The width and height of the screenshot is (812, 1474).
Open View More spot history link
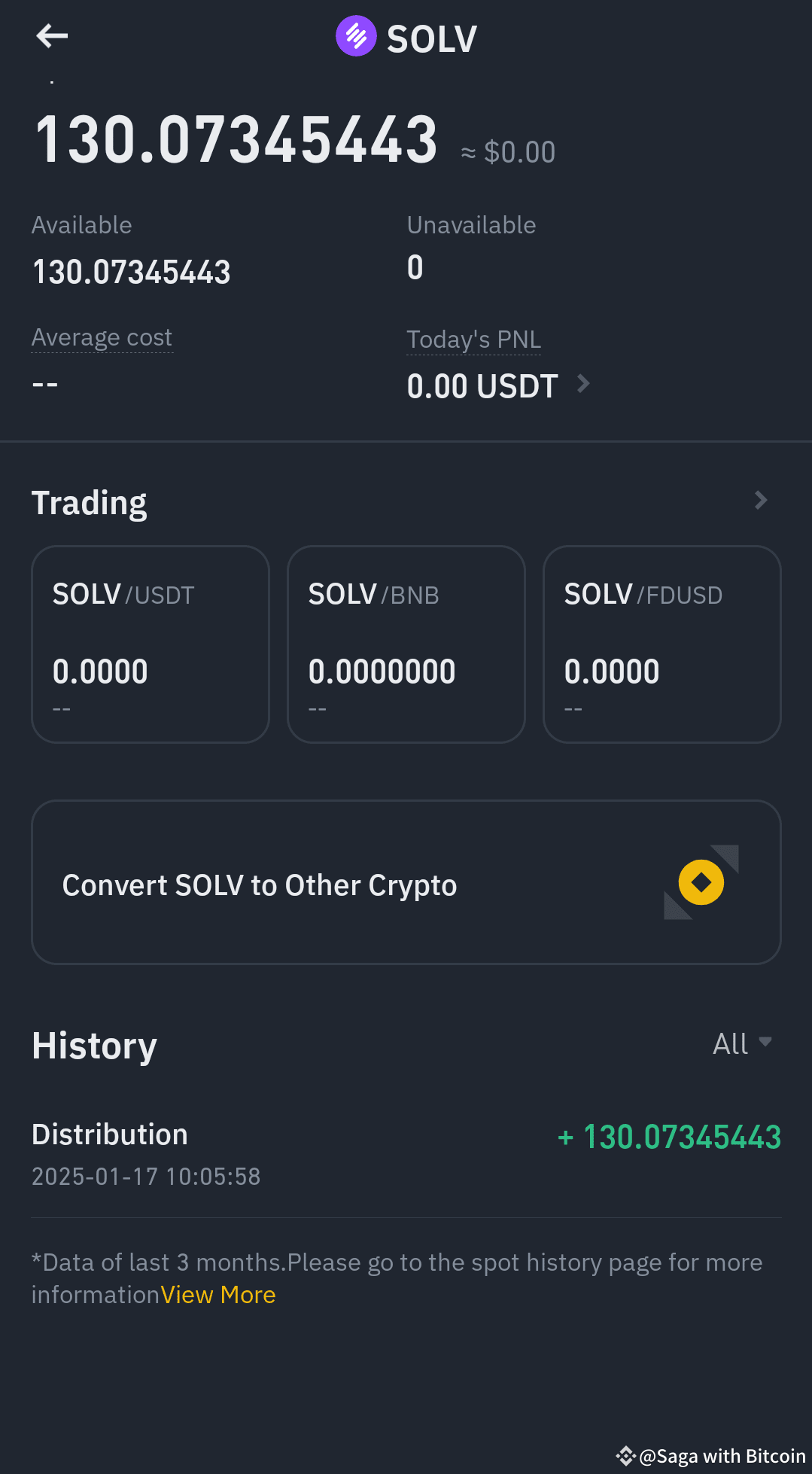pyautogui.click(x=217, y=1294)
